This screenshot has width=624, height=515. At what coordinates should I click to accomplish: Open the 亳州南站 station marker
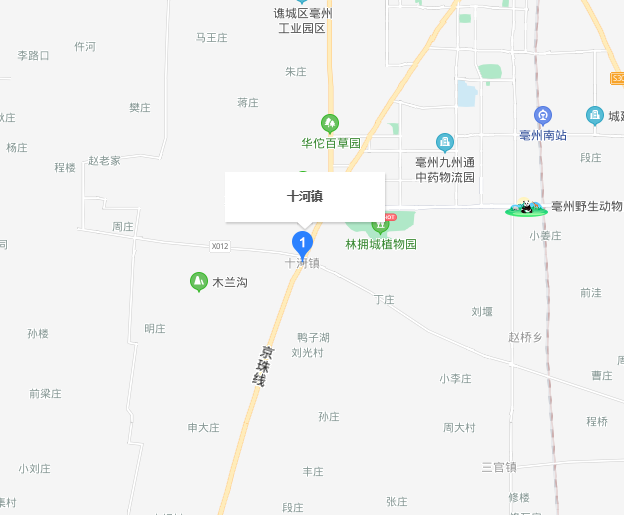543,116
